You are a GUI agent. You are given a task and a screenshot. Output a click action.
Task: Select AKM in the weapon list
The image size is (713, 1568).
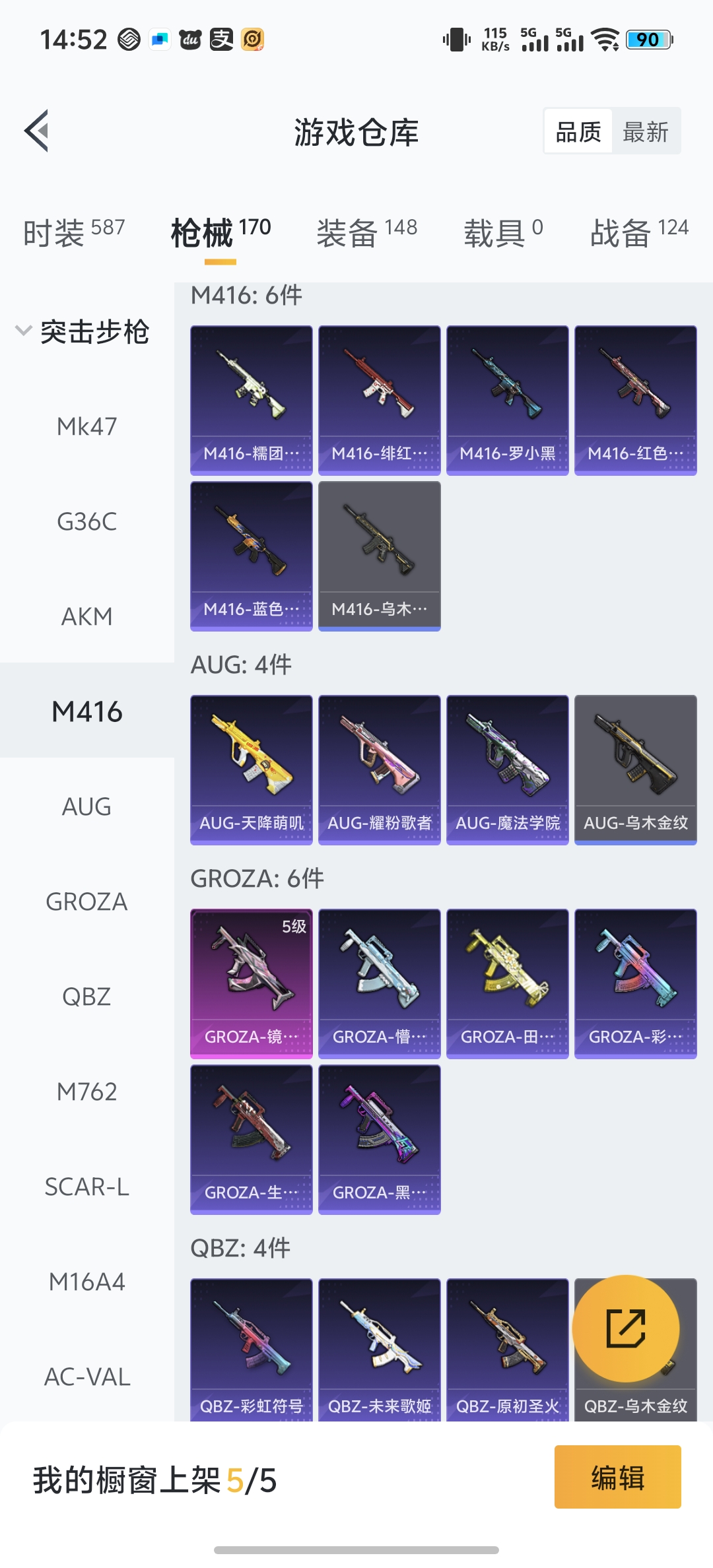click(87, 616)
